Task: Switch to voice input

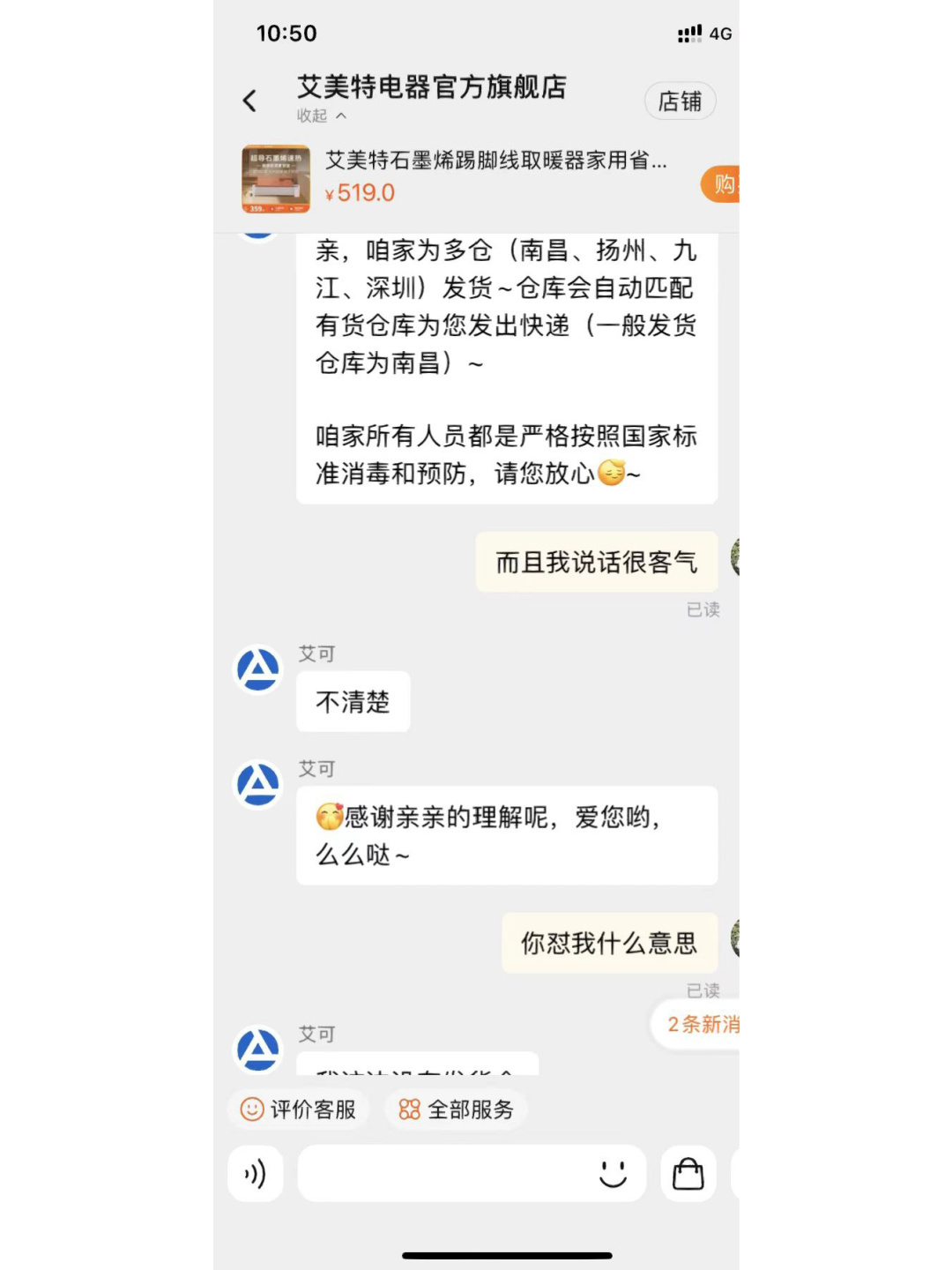Action: point(256,1174)
